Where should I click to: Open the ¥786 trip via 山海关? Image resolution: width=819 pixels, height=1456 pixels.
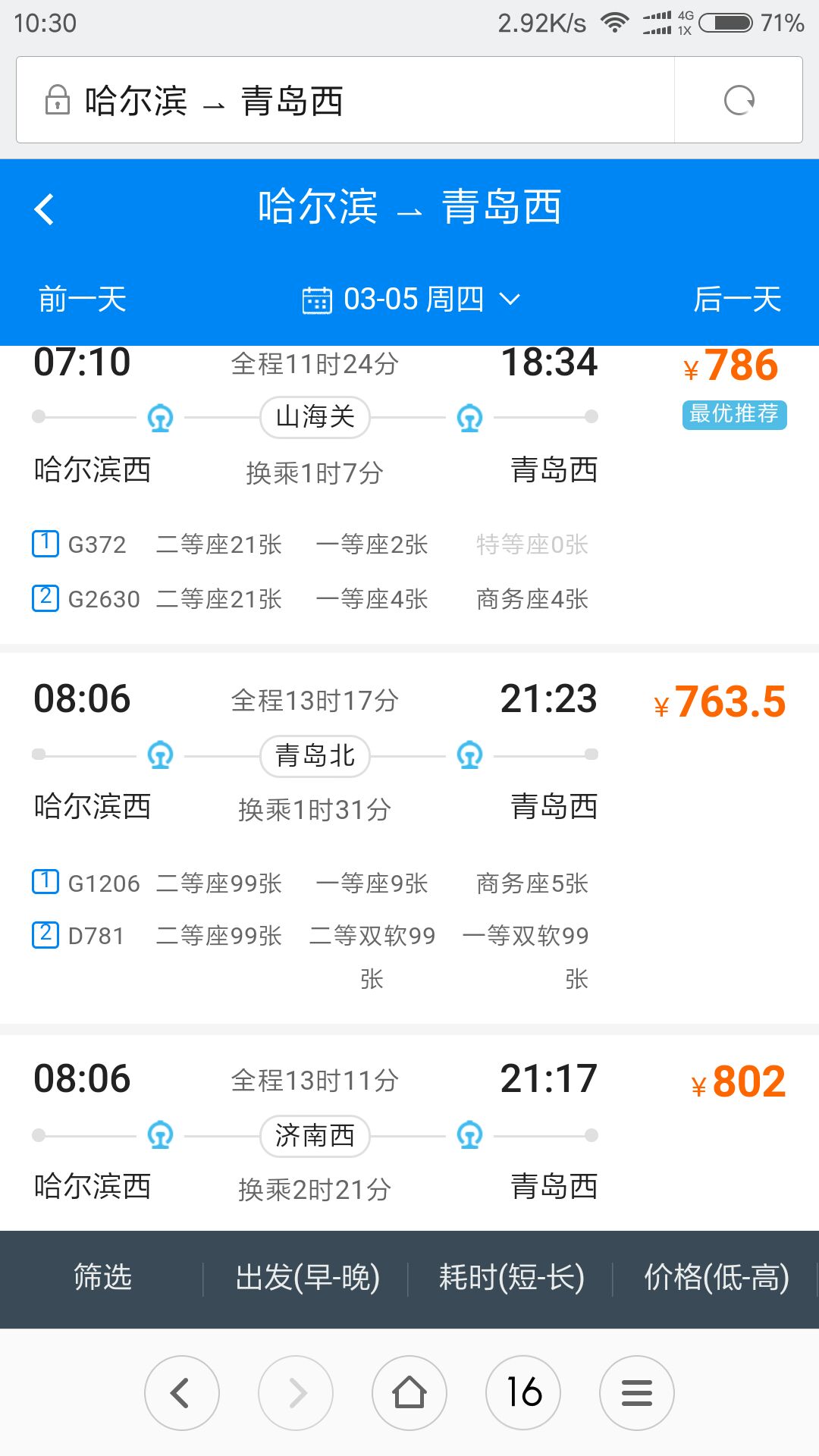click(409, 494)
